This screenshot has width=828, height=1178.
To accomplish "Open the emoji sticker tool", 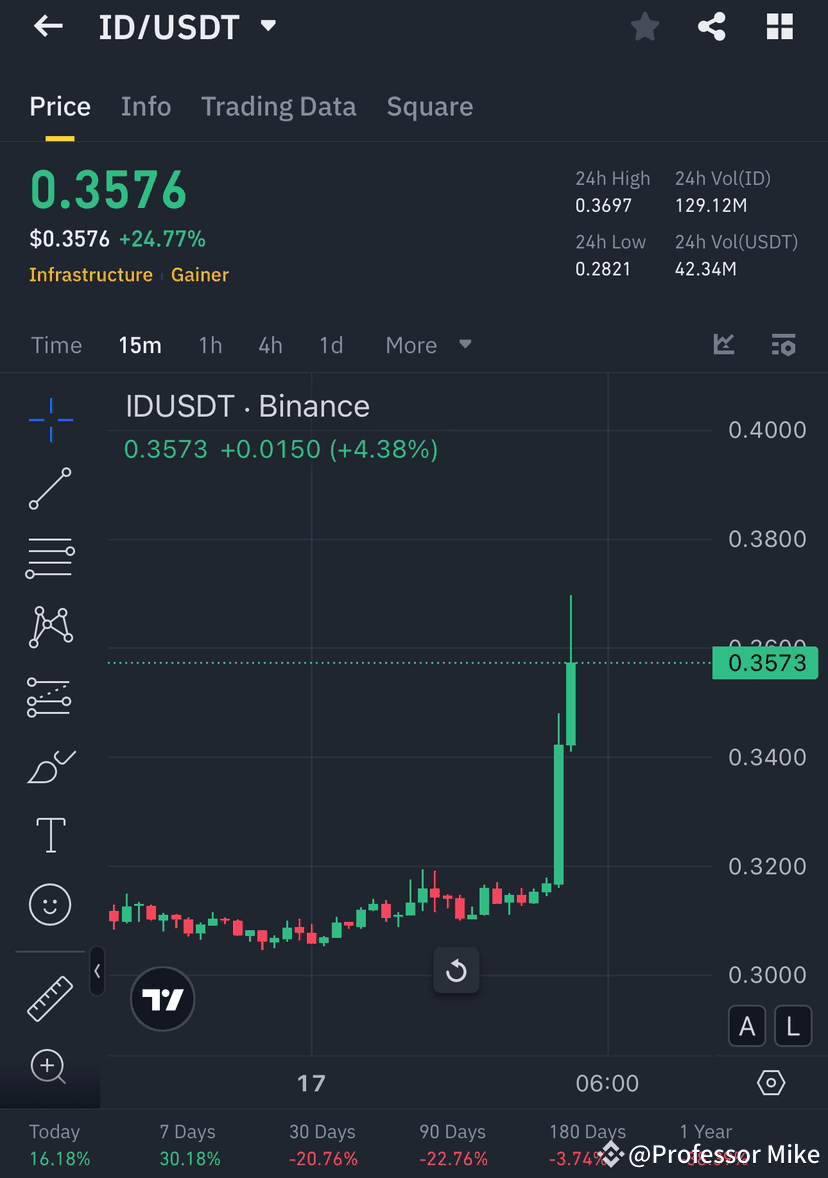I will [x=50, y=903].
